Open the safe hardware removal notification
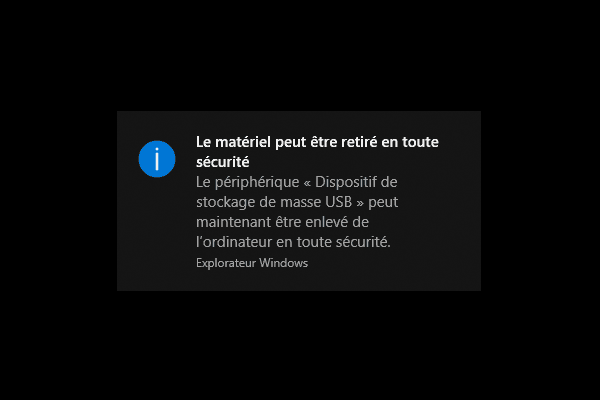 (298, 200)
